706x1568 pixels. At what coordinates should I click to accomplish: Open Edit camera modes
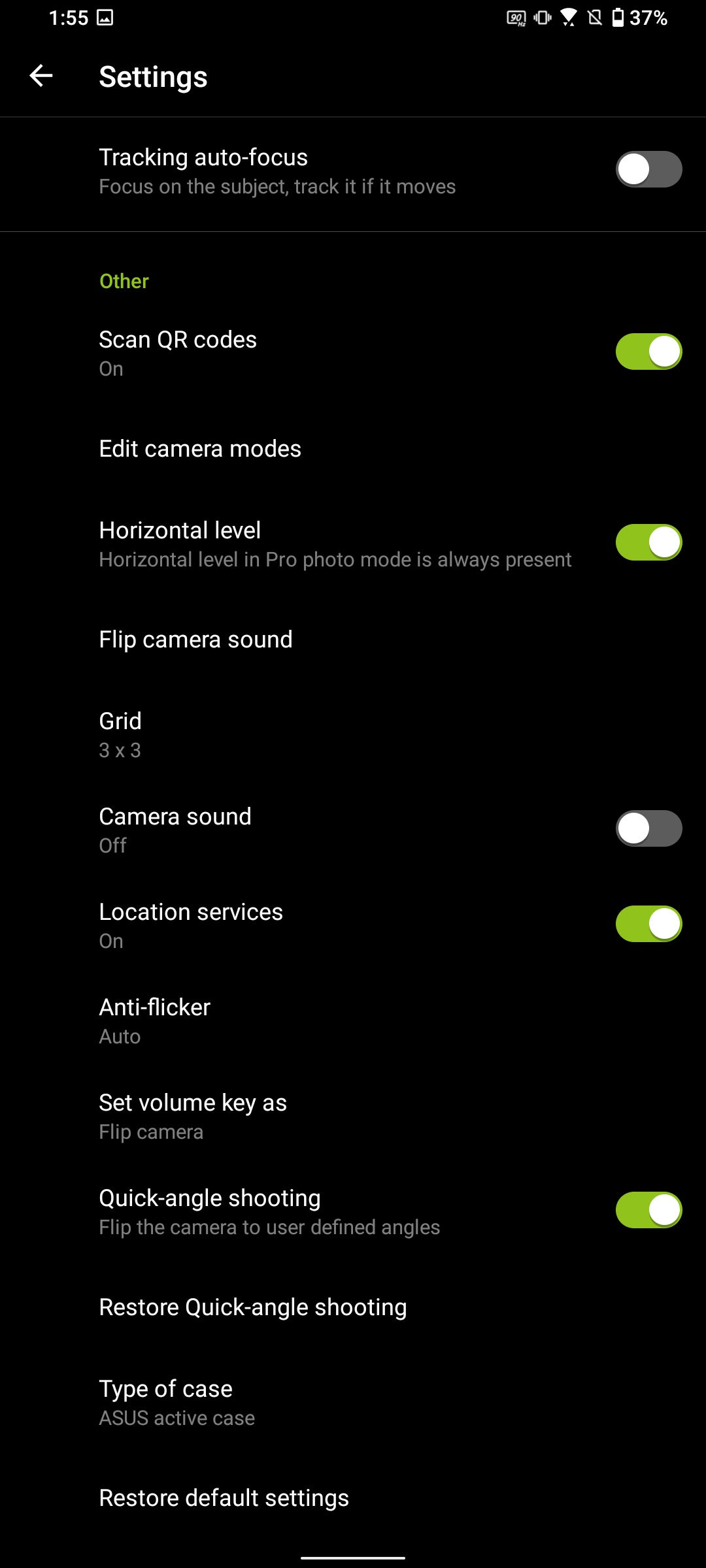click(x=200, y=449)
